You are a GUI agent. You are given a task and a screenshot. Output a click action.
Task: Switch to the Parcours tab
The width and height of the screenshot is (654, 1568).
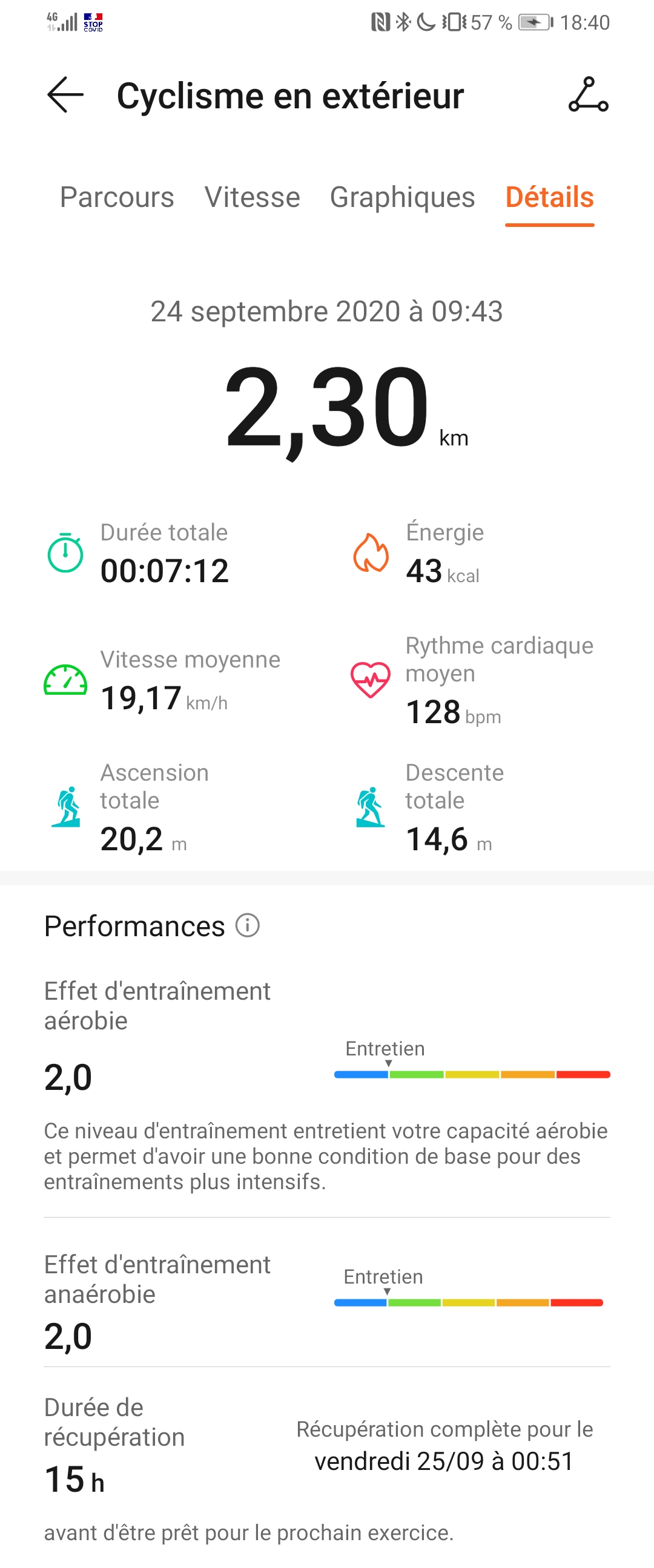(x=117, y=197)
